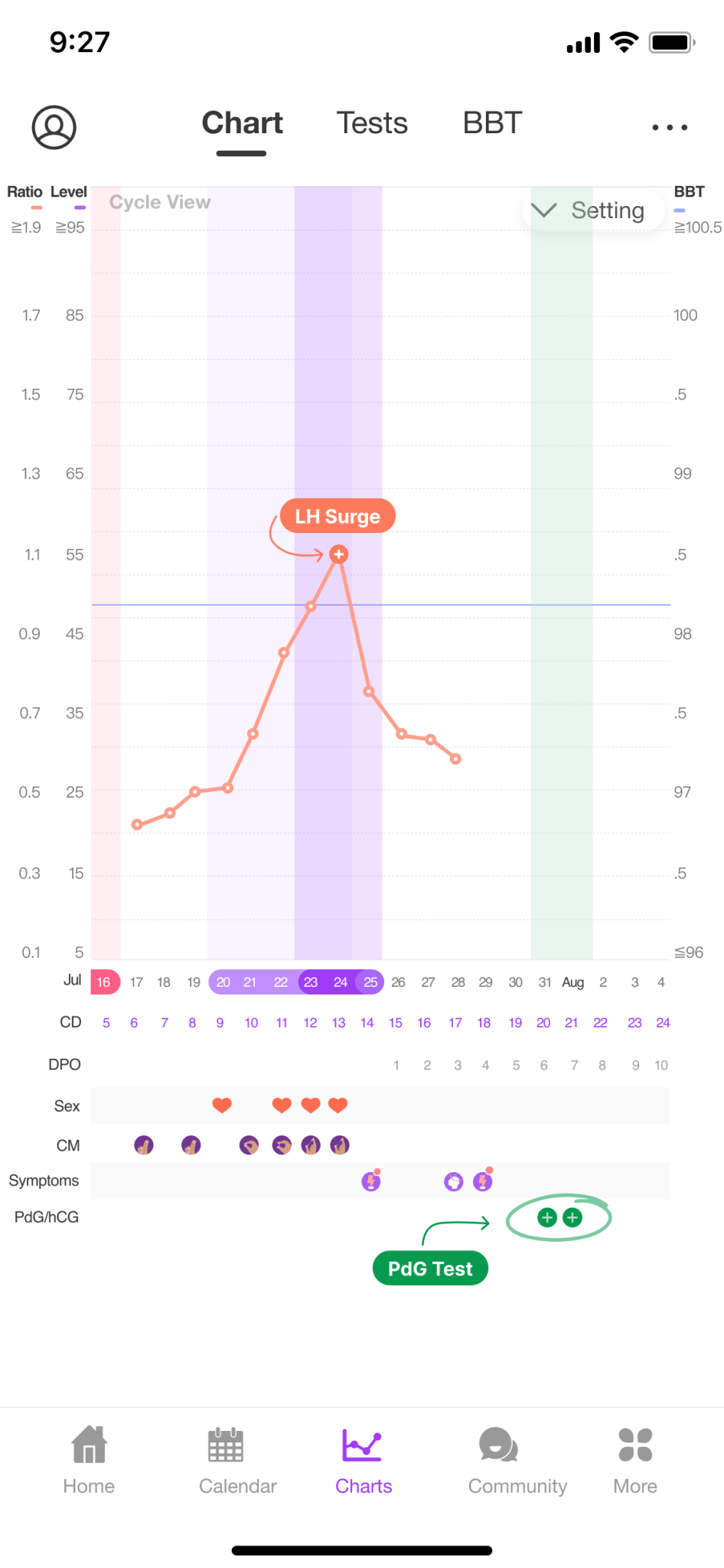
Task: Select the Chart tab
Action: 242,123
